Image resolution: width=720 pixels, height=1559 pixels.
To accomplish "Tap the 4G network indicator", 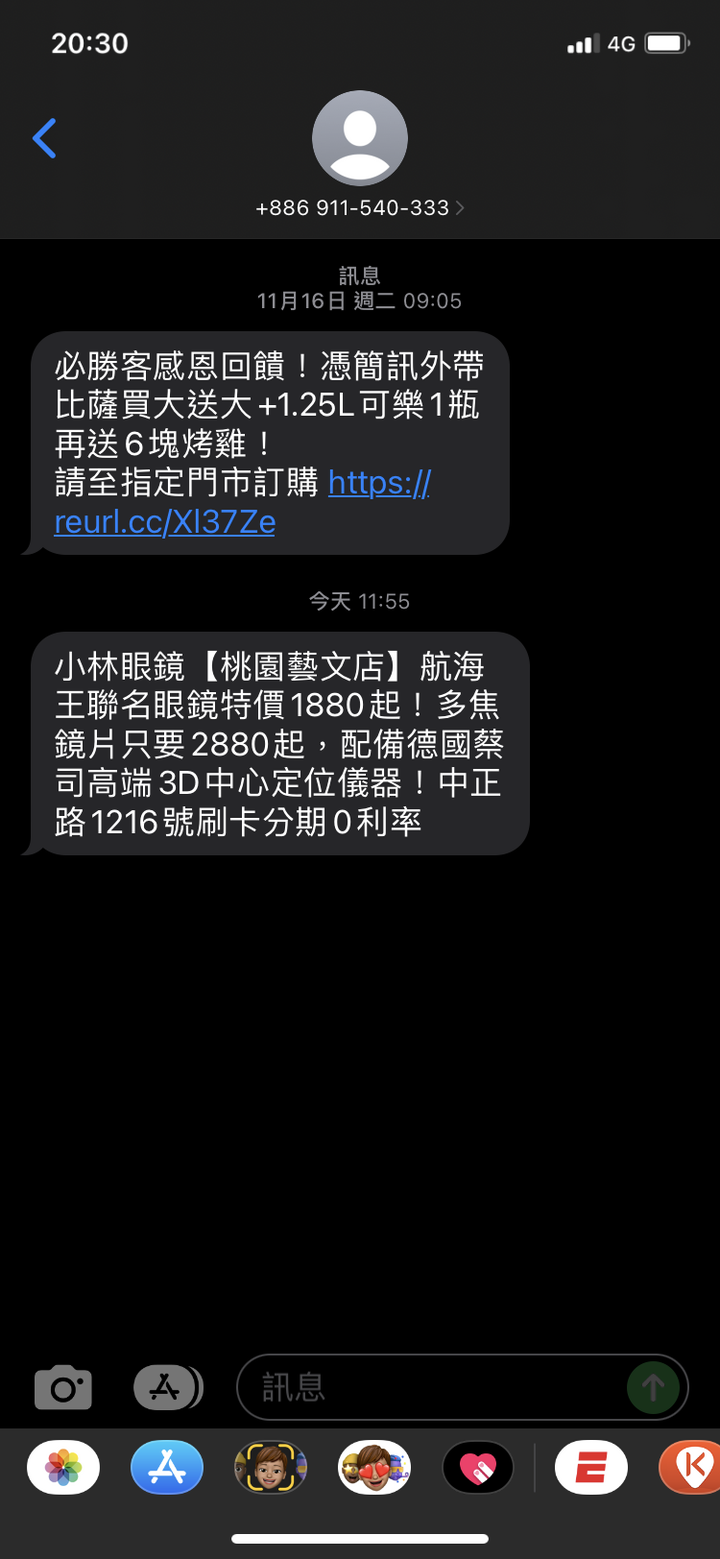I will [x=620, y=43].
